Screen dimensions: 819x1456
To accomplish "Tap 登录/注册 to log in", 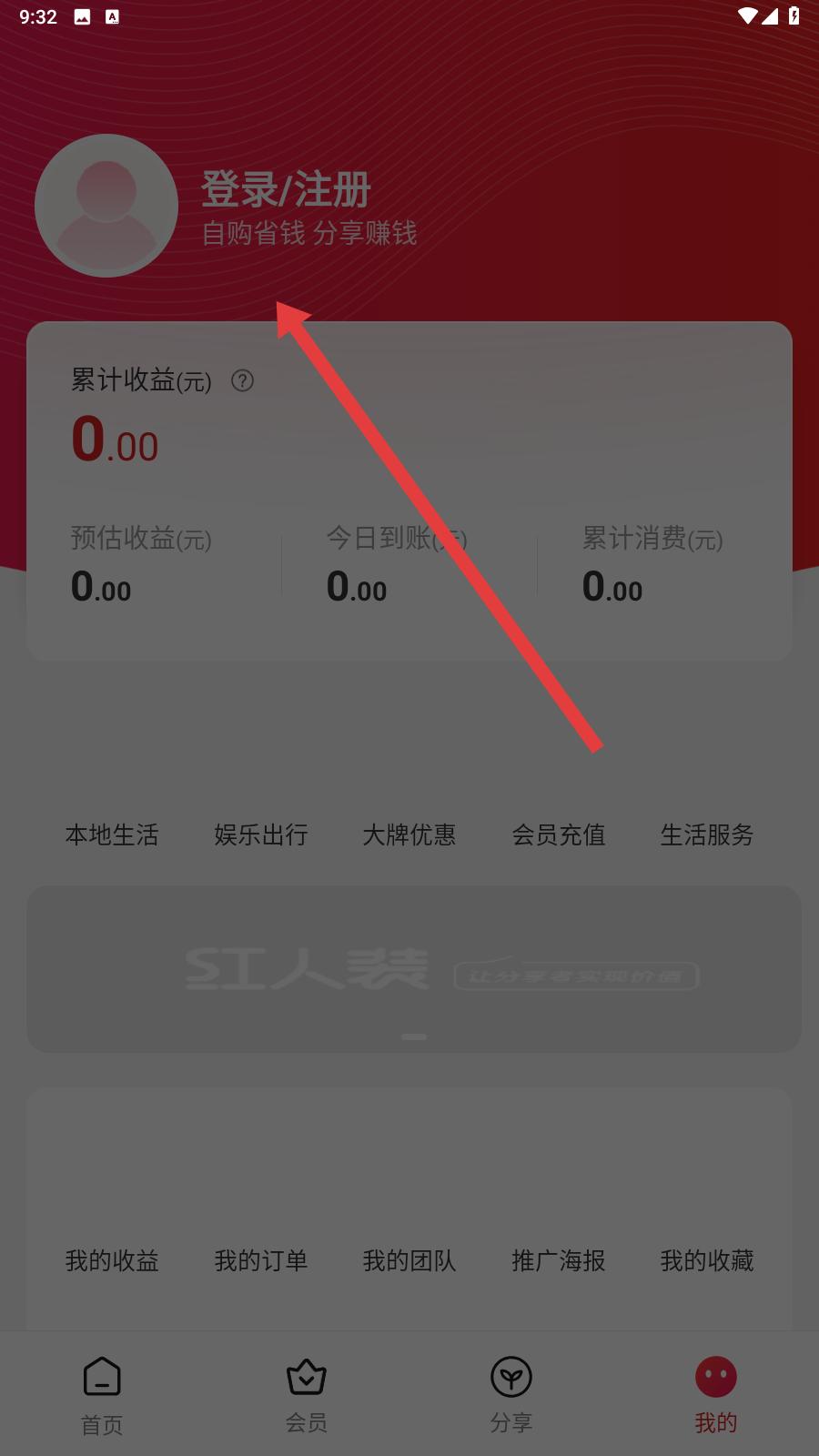I will tap(285, 190).
